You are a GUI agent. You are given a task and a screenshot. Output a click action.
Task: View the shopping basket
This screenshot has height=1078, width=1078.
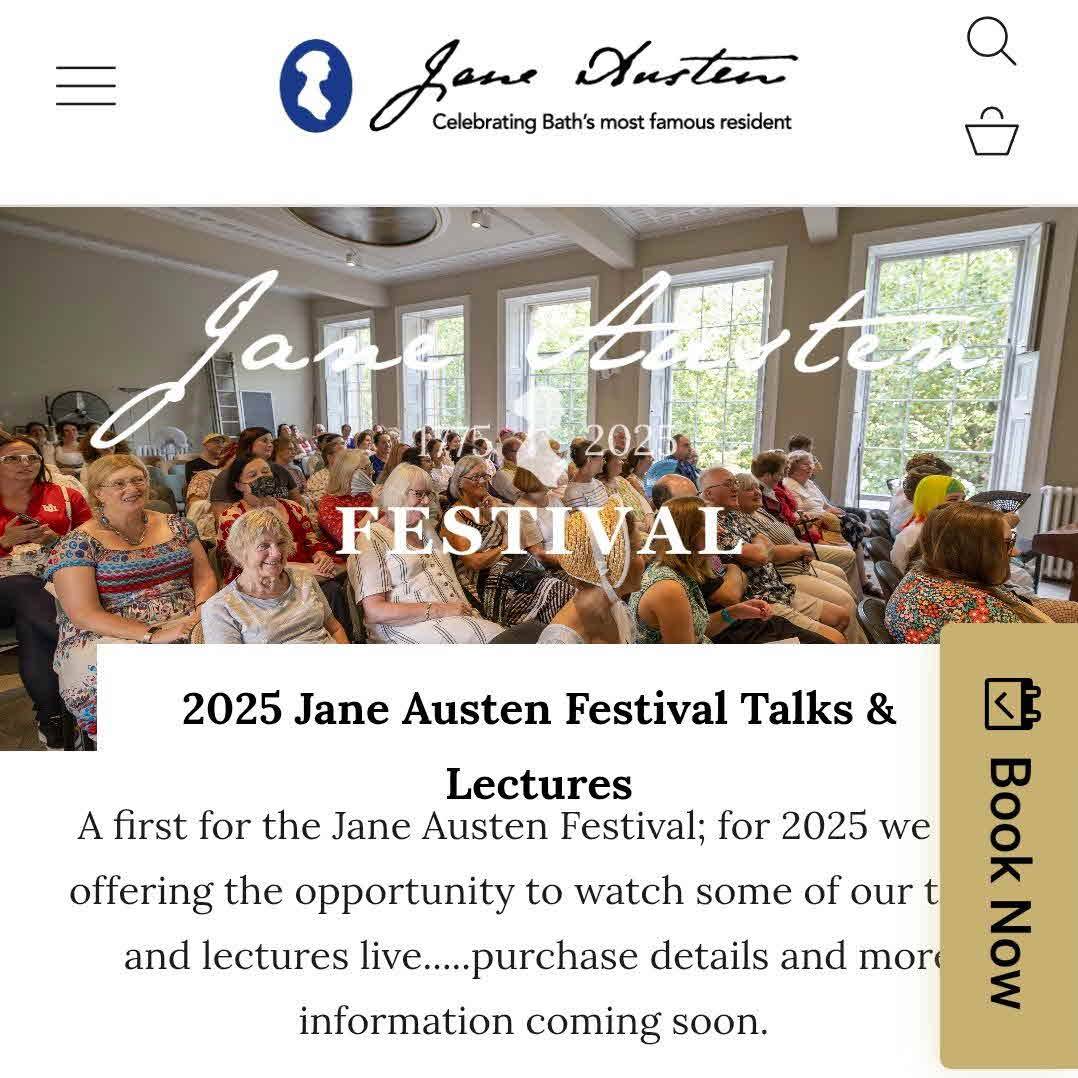tap(991, 132)
